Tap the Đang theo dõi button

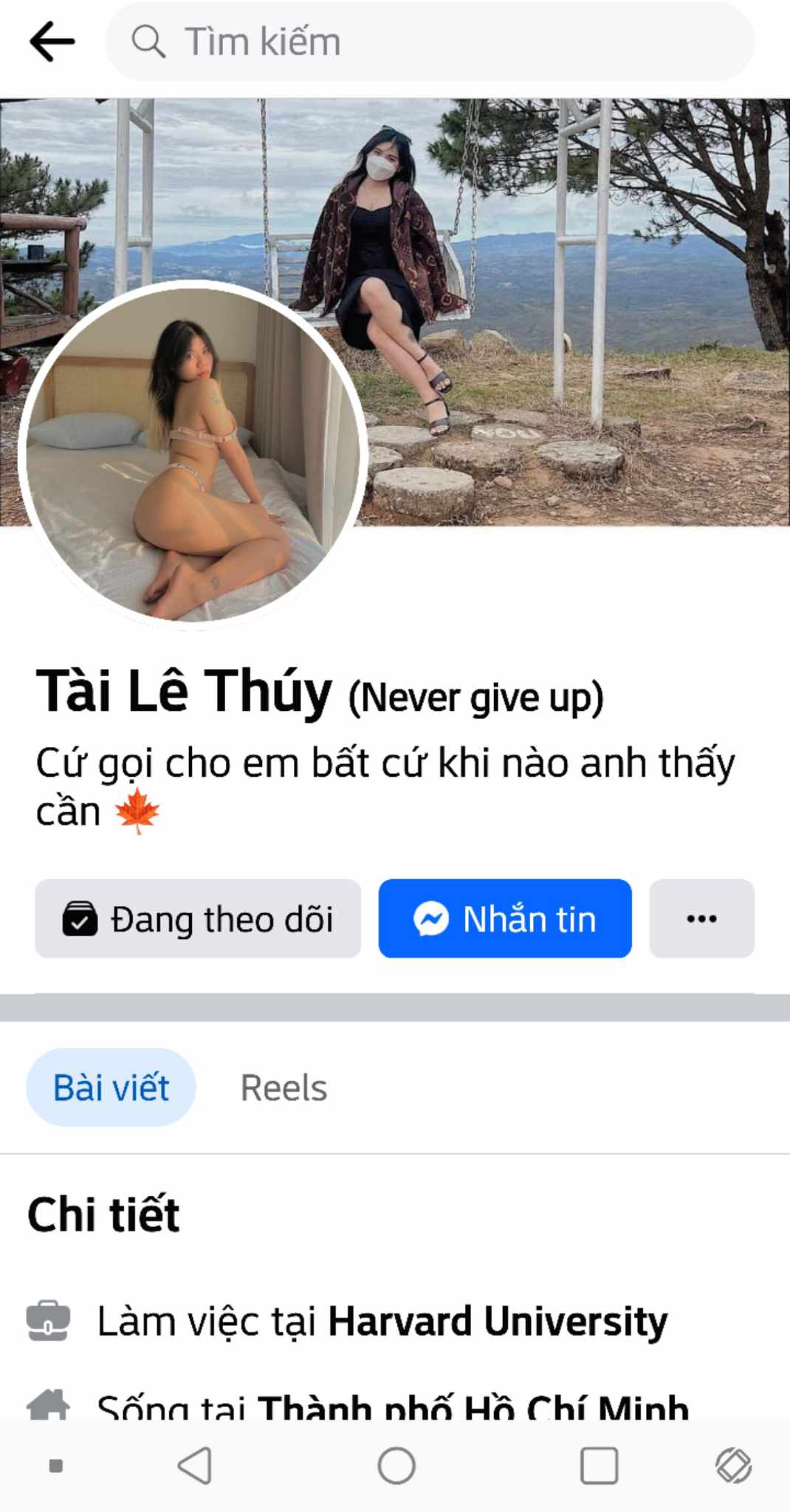coord(198,918)
